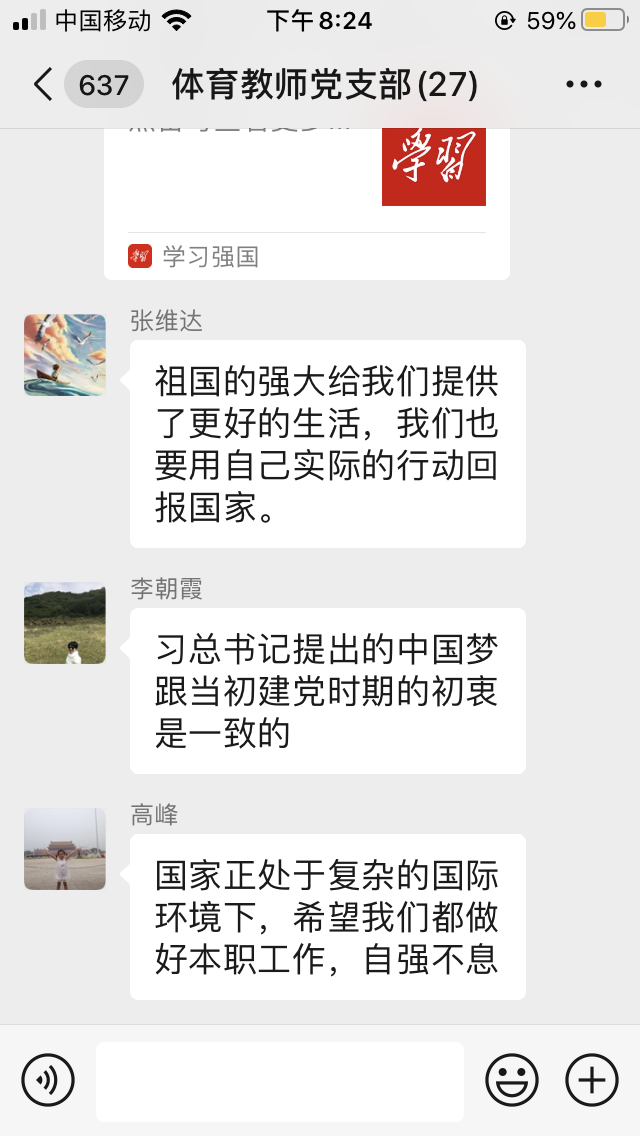The height and width of the screenshot is (1136, 640).
Task: Open the shared 学习强国 article card
Action: click(x=306, y=190)
